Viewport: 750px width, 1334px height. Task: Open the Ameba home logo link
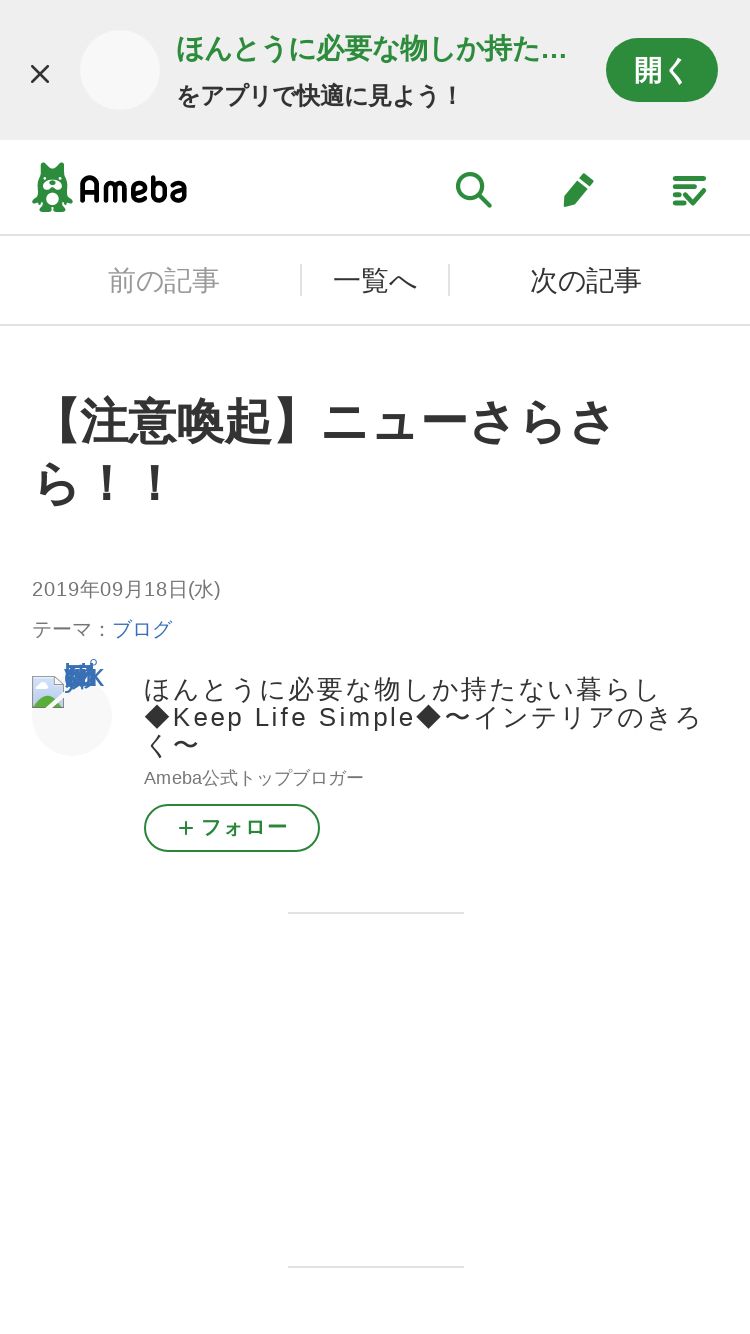pyautogui.click(x=110, y=188)
